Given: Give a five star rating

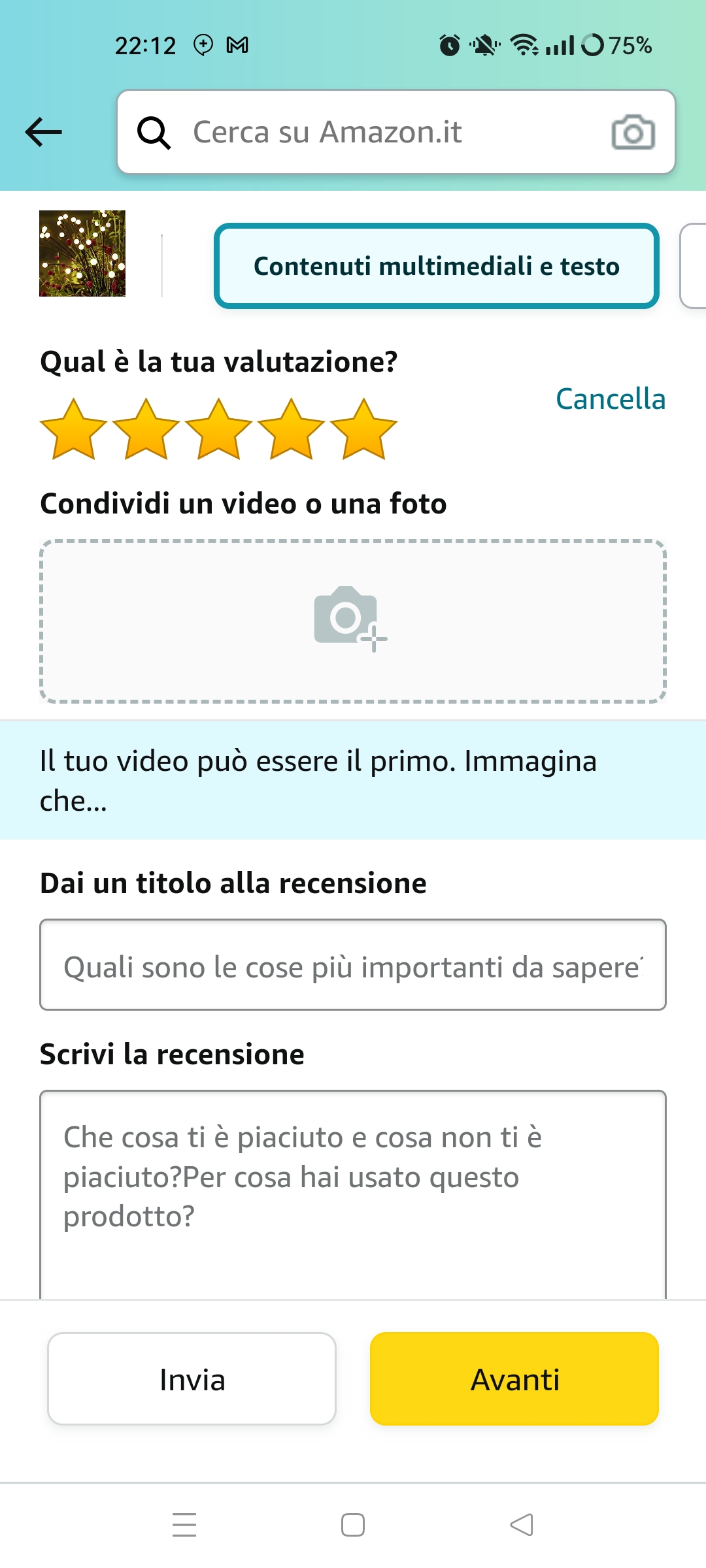Looking at the screenshot, I should [x=363, y=429].
